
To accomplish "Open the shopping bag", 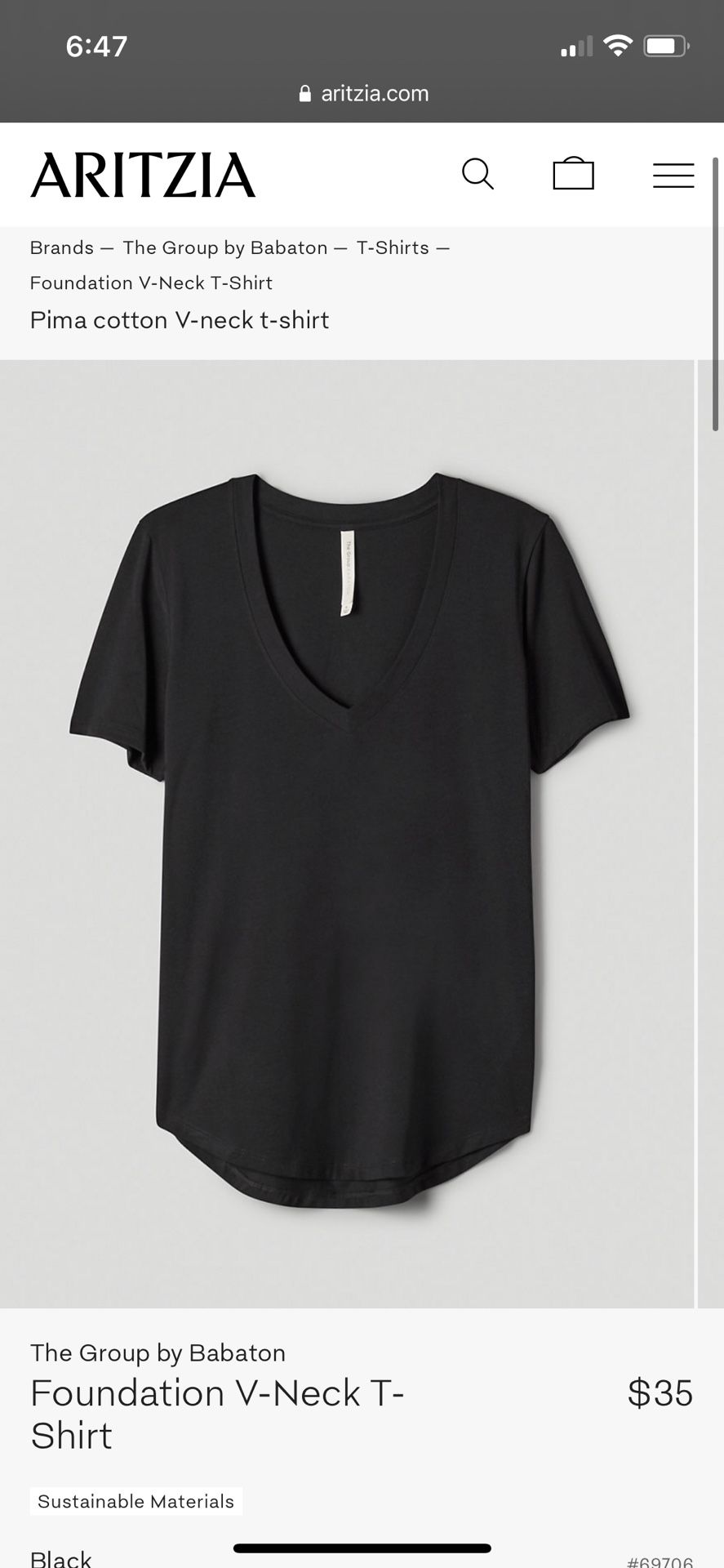I will coord(573,174).
